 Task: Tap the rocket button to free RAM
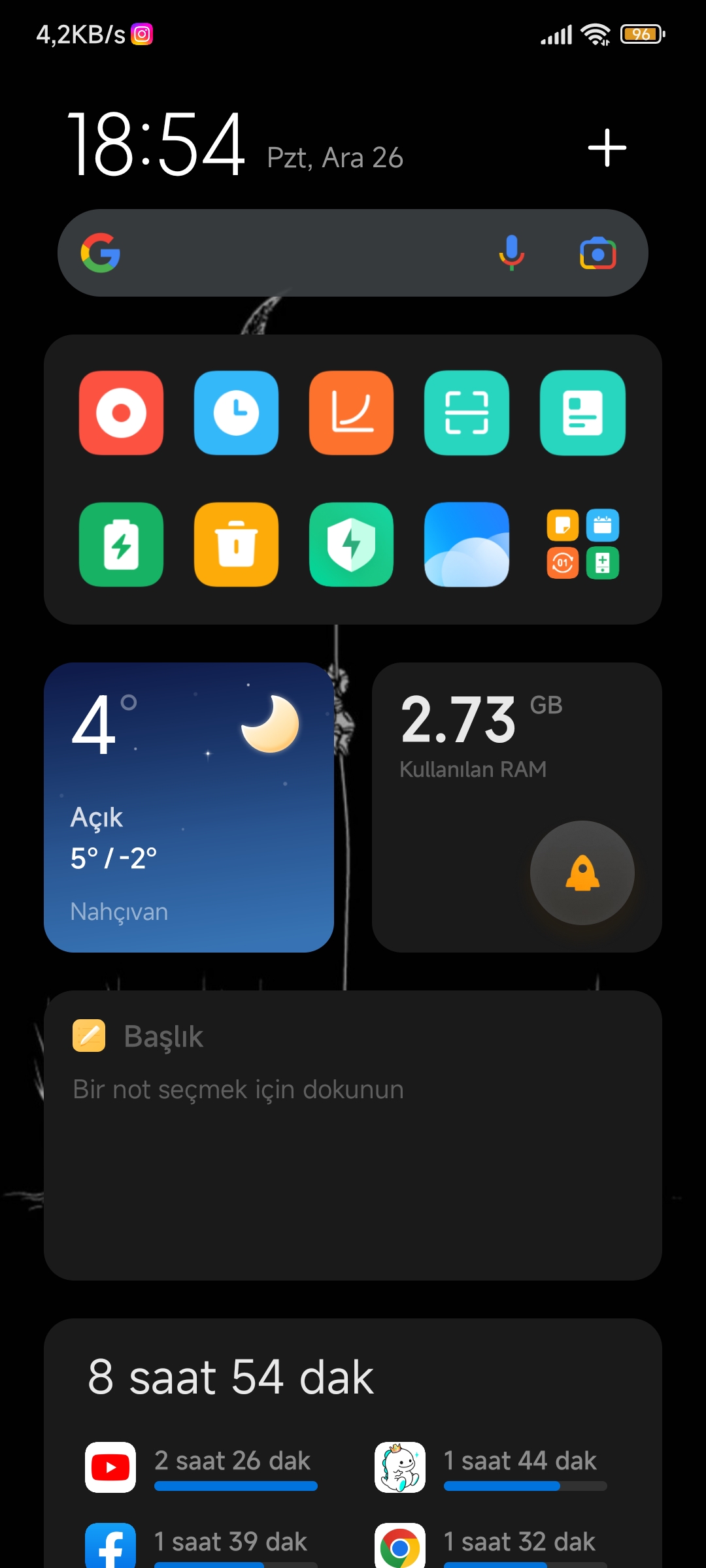click(582, 873)
